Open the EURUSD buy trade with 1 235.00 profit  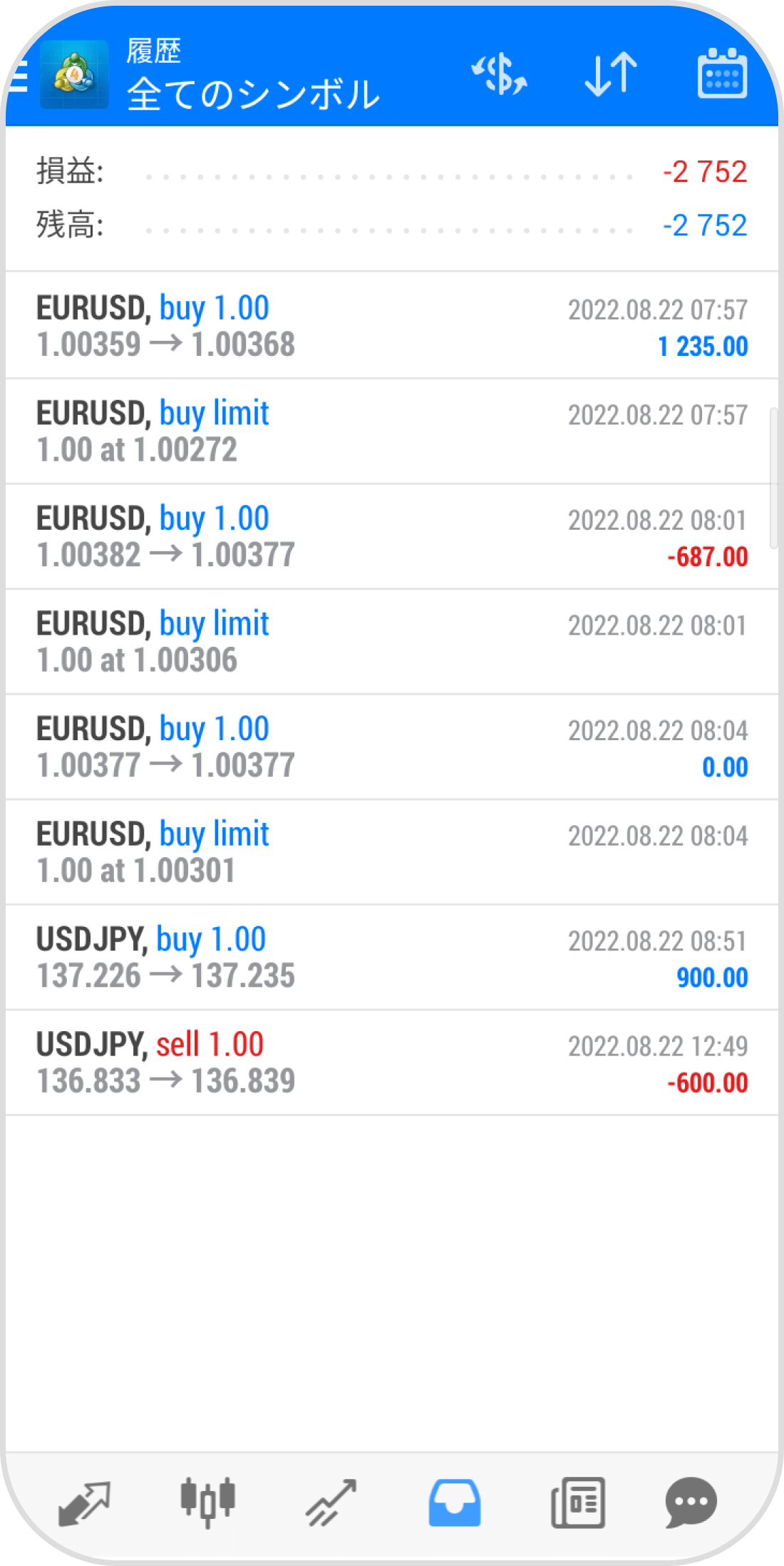[391, 326]
